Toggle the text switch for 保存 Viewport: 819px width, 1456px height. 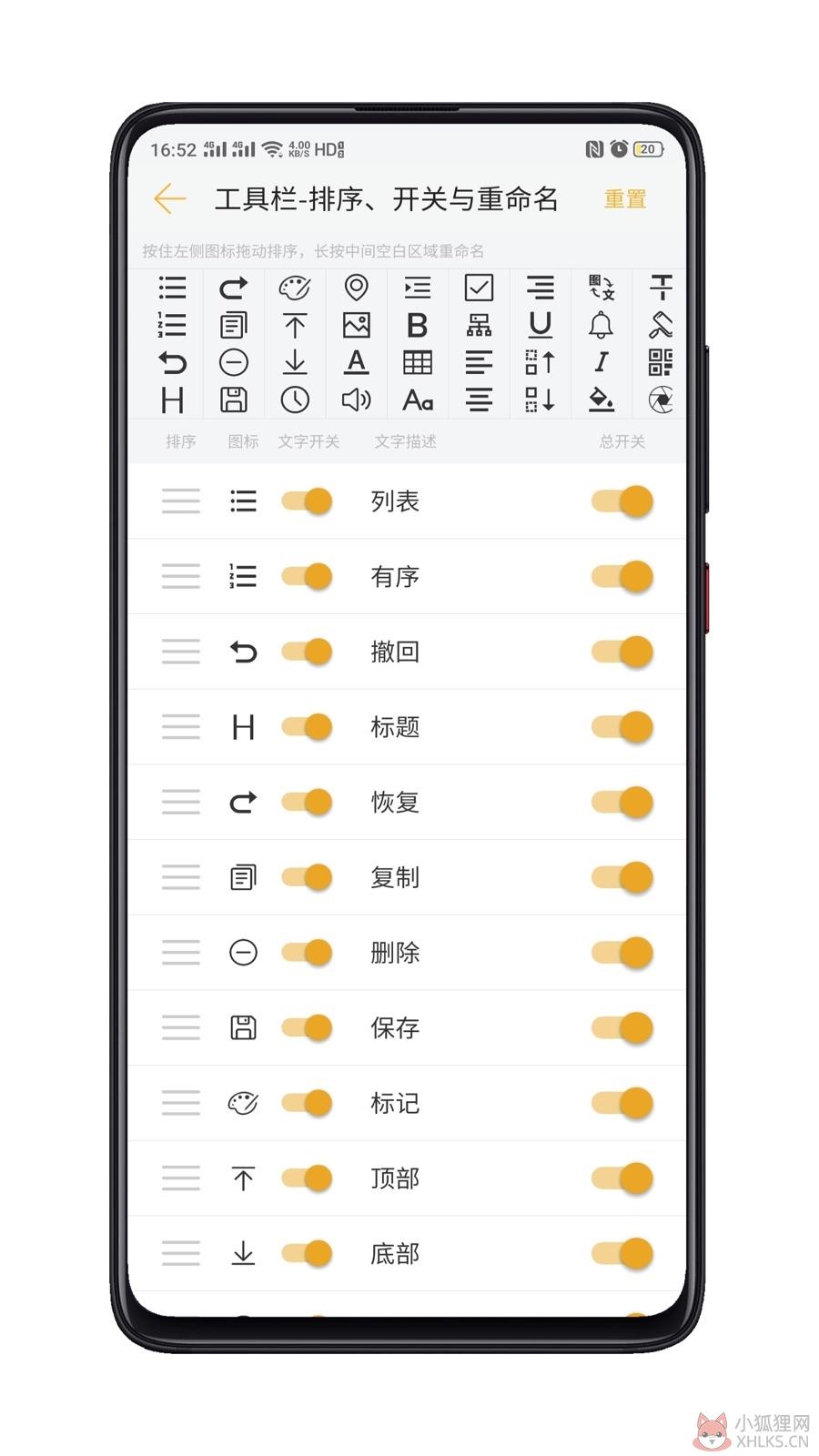click(307, 1027)
